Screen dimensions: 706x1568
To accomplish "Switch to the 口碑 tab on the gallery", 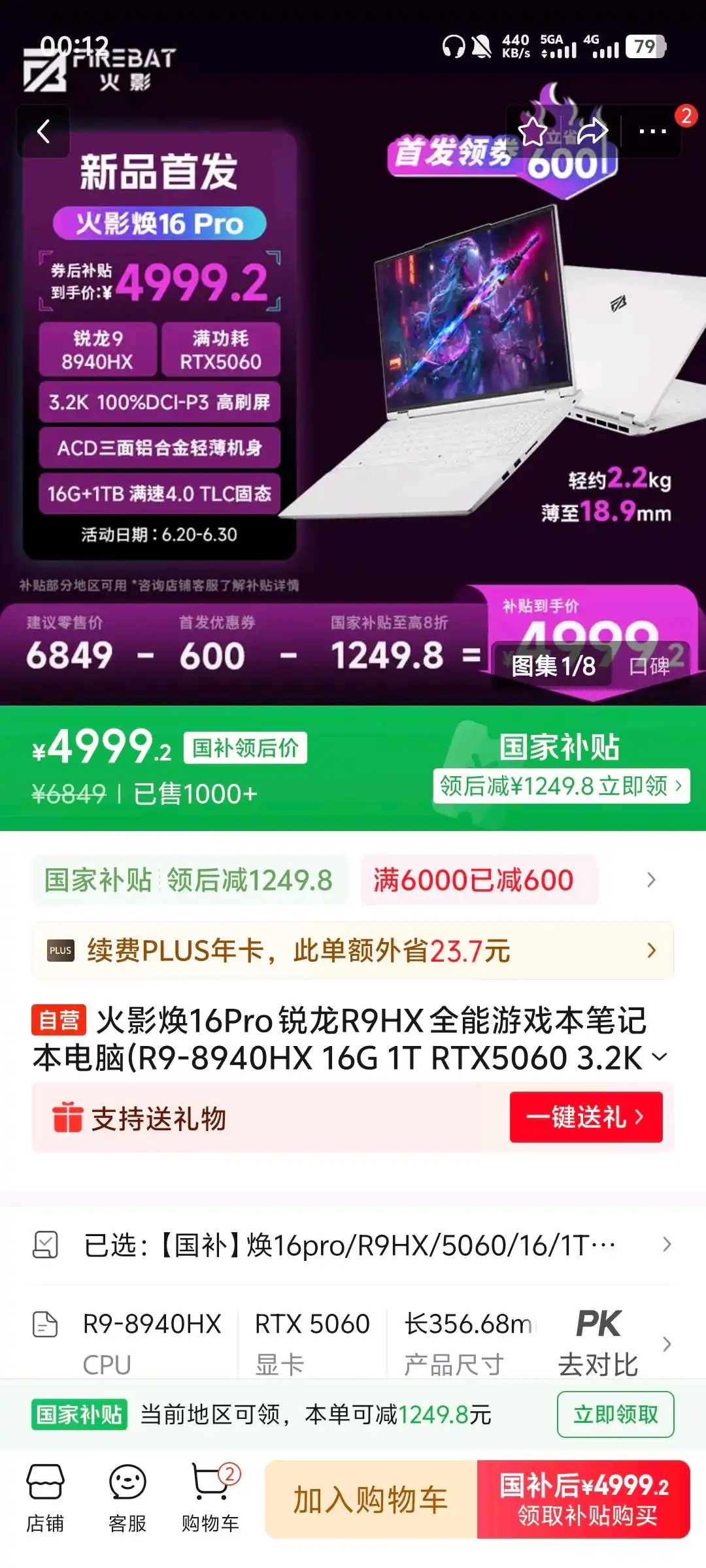I will click(649, 666).
